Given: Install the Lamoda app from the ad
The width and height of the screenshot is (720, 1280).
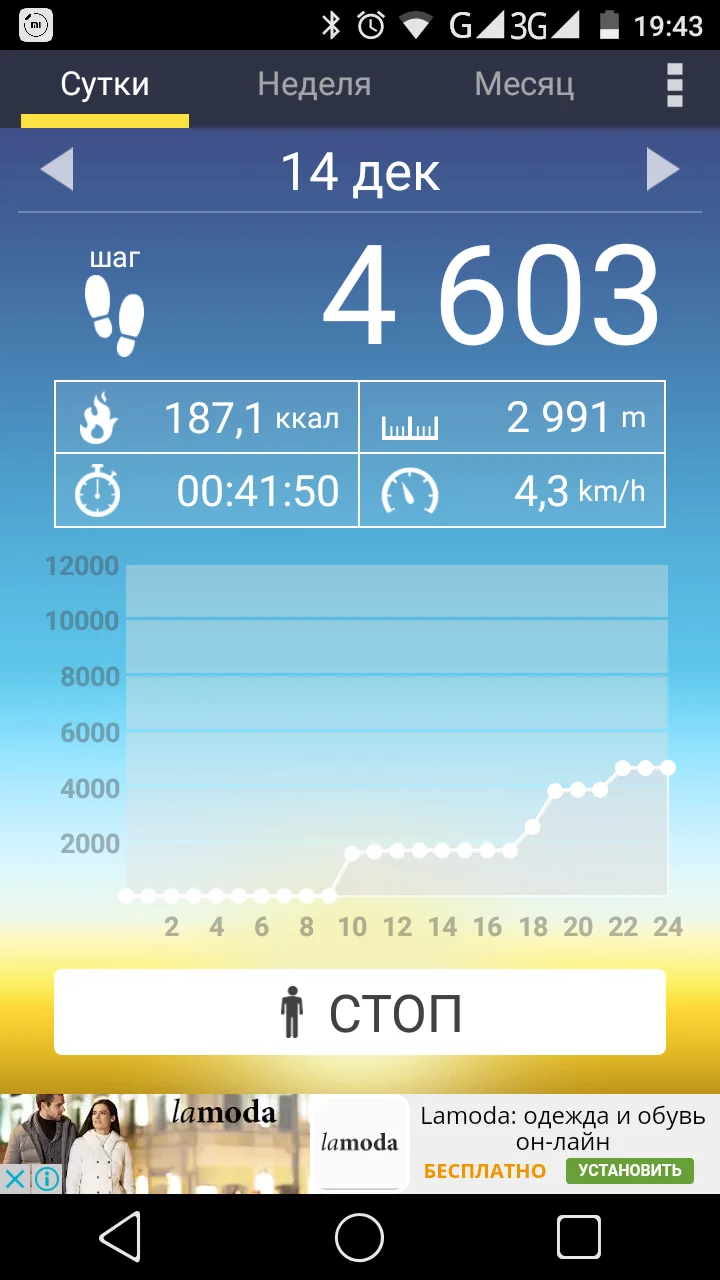Looking at the screenshot, I should tap(629, 1171).
